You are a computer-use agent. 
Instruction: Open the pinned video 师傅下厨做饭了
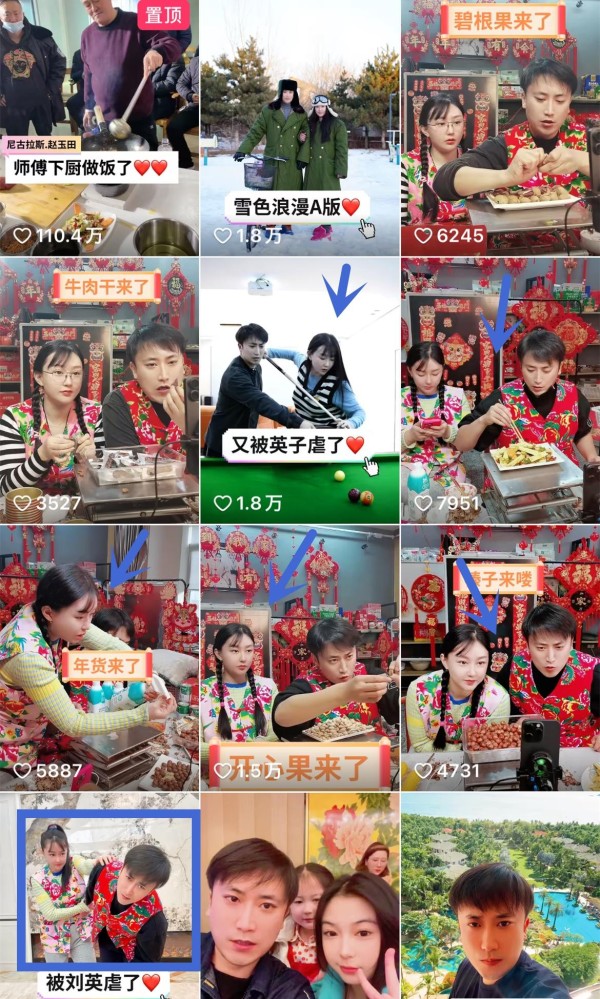click(x=99, y=127)
